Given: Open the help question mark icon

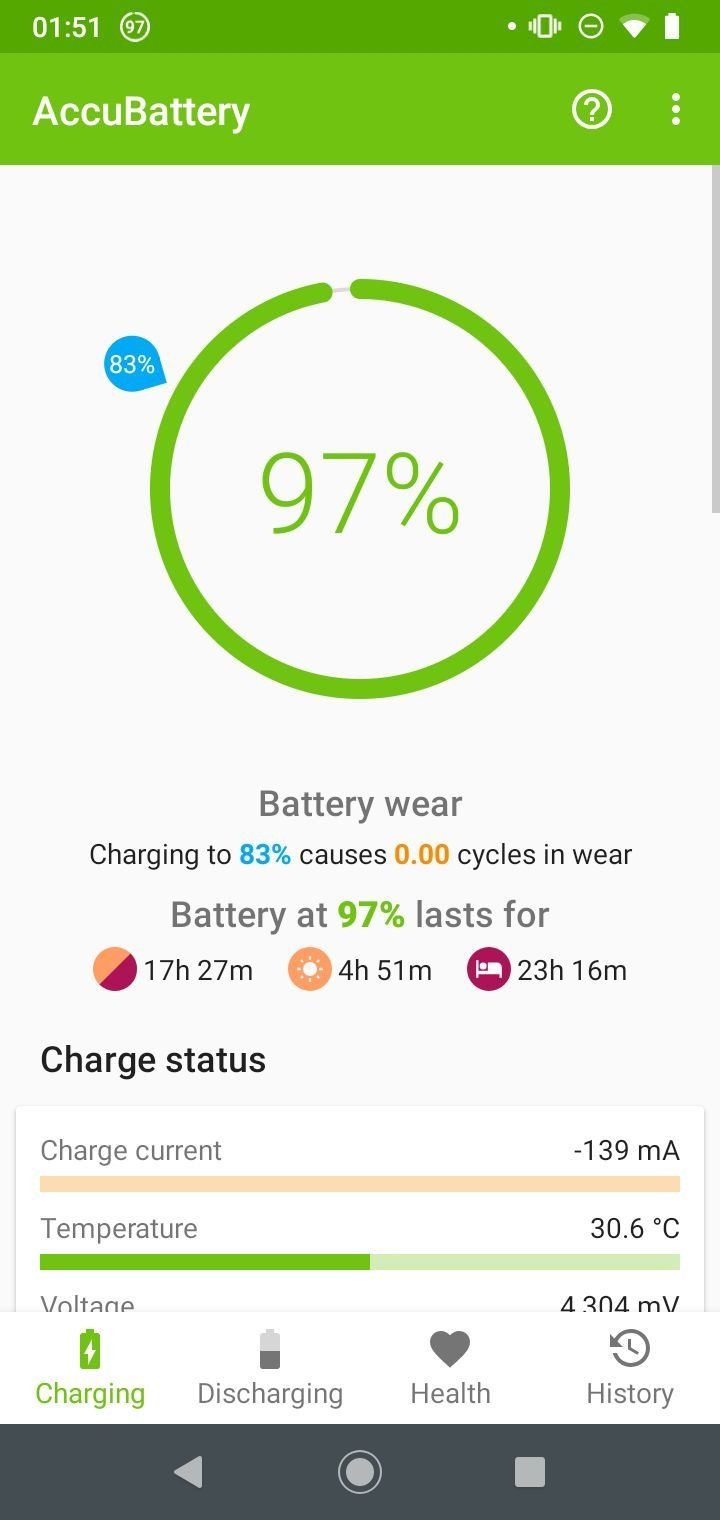Looking at the screenshot, I should tap(591, 109).
